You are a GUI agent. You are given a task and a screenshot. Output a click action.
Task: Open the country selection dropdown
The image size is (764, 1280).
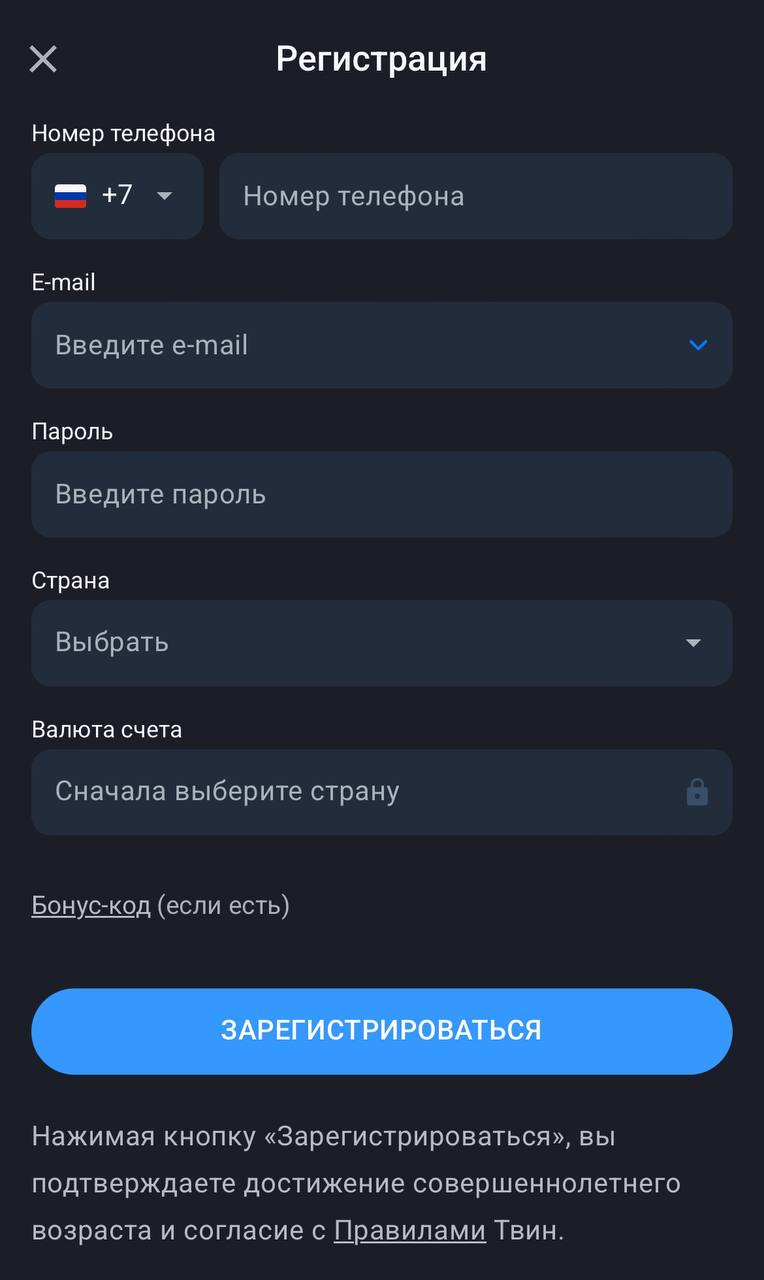coord(382,643)
